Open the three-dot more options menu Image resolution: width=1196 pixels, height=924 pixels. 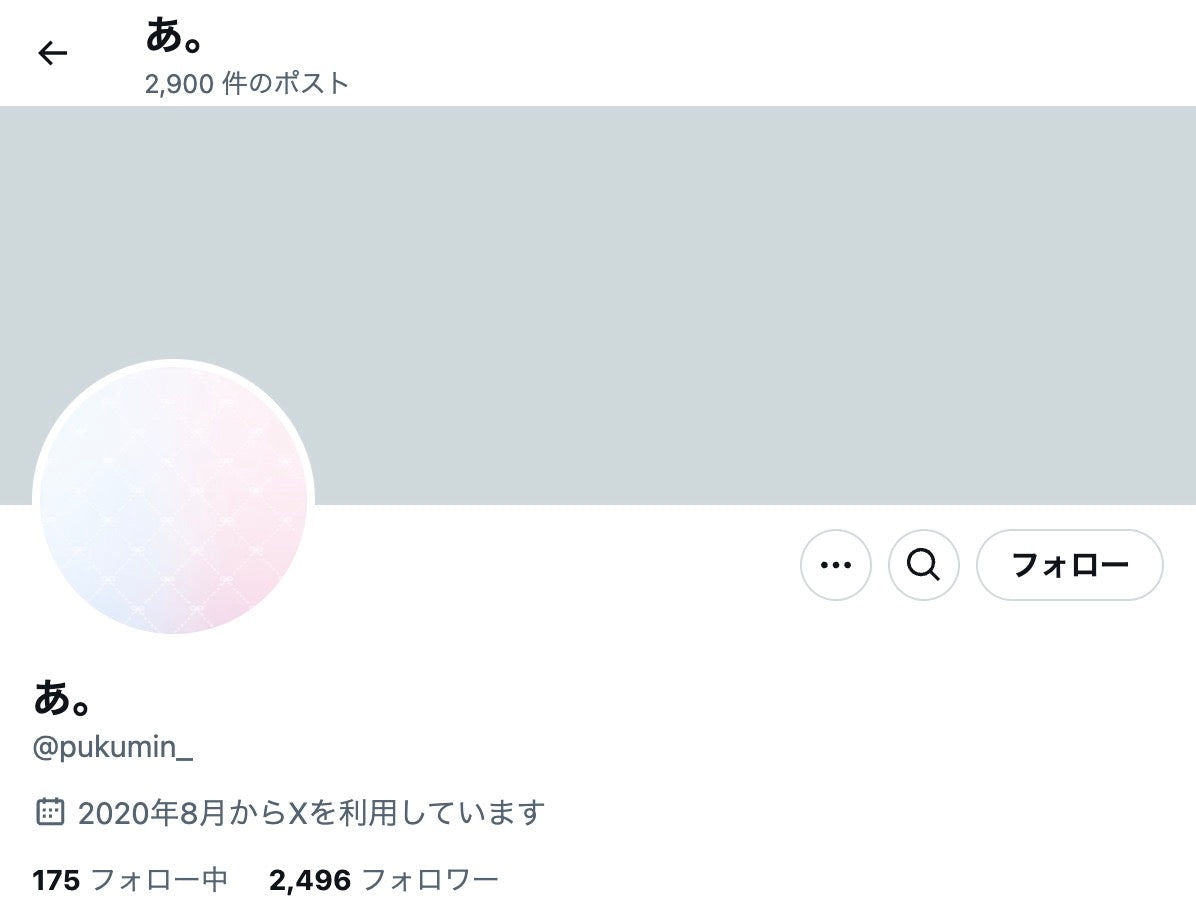[835, 565]
